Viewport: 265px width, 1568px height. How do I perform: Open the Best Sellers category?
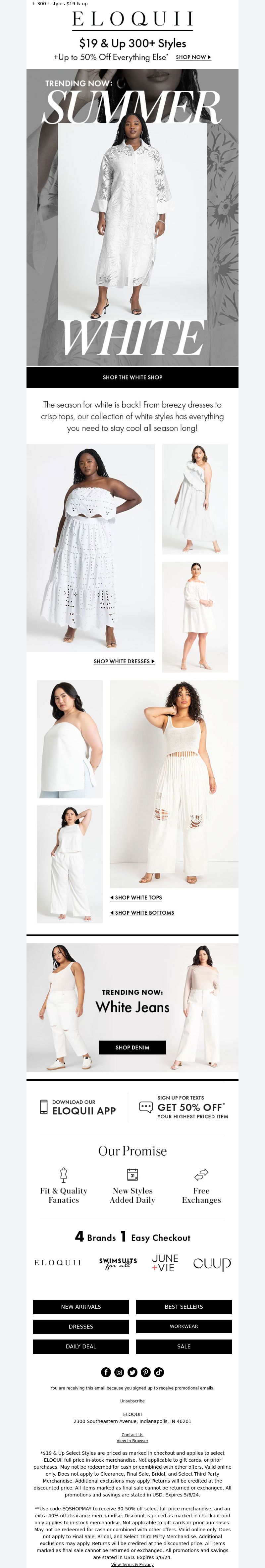tap(184, 1306)
